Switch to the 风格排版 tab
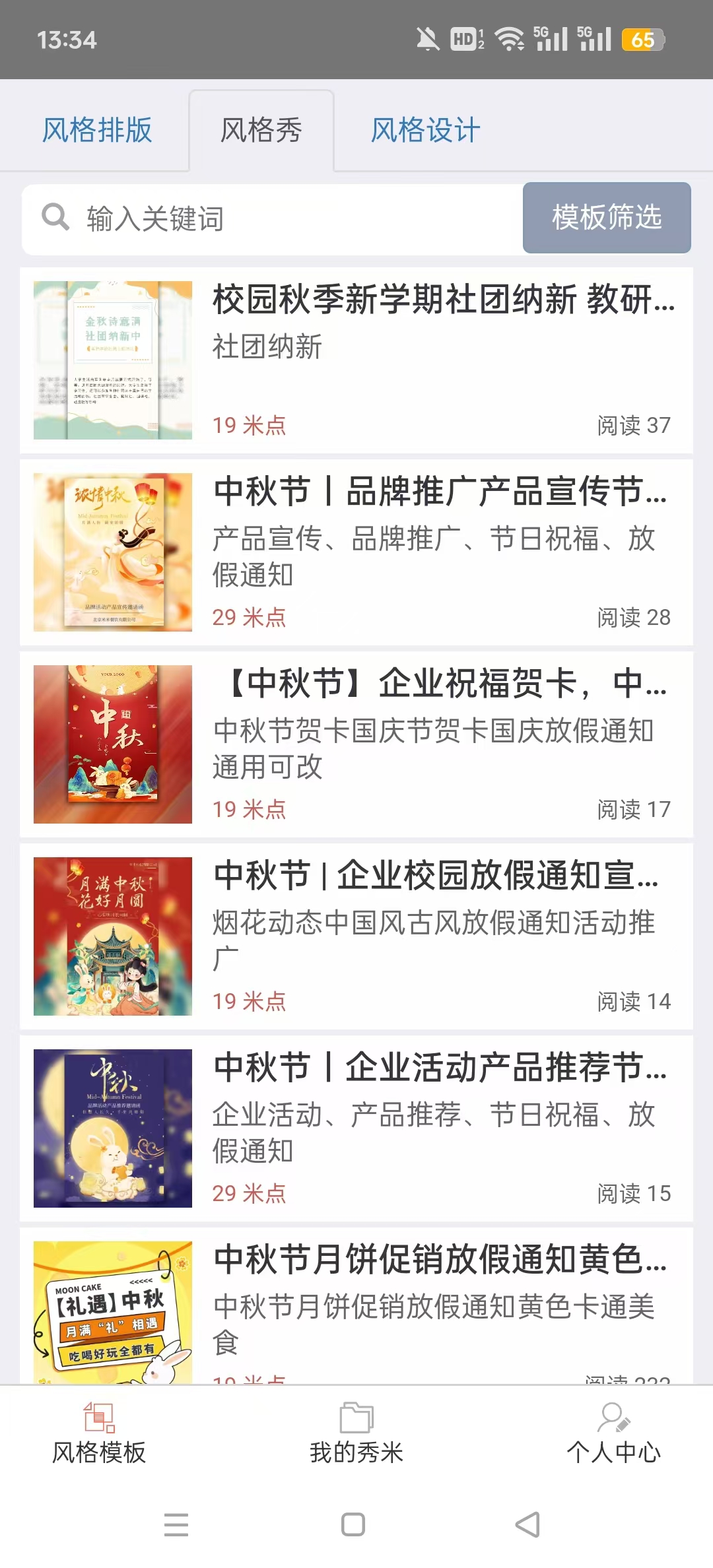Screen dimensions: 713x1568 click(x=96, y=130)
